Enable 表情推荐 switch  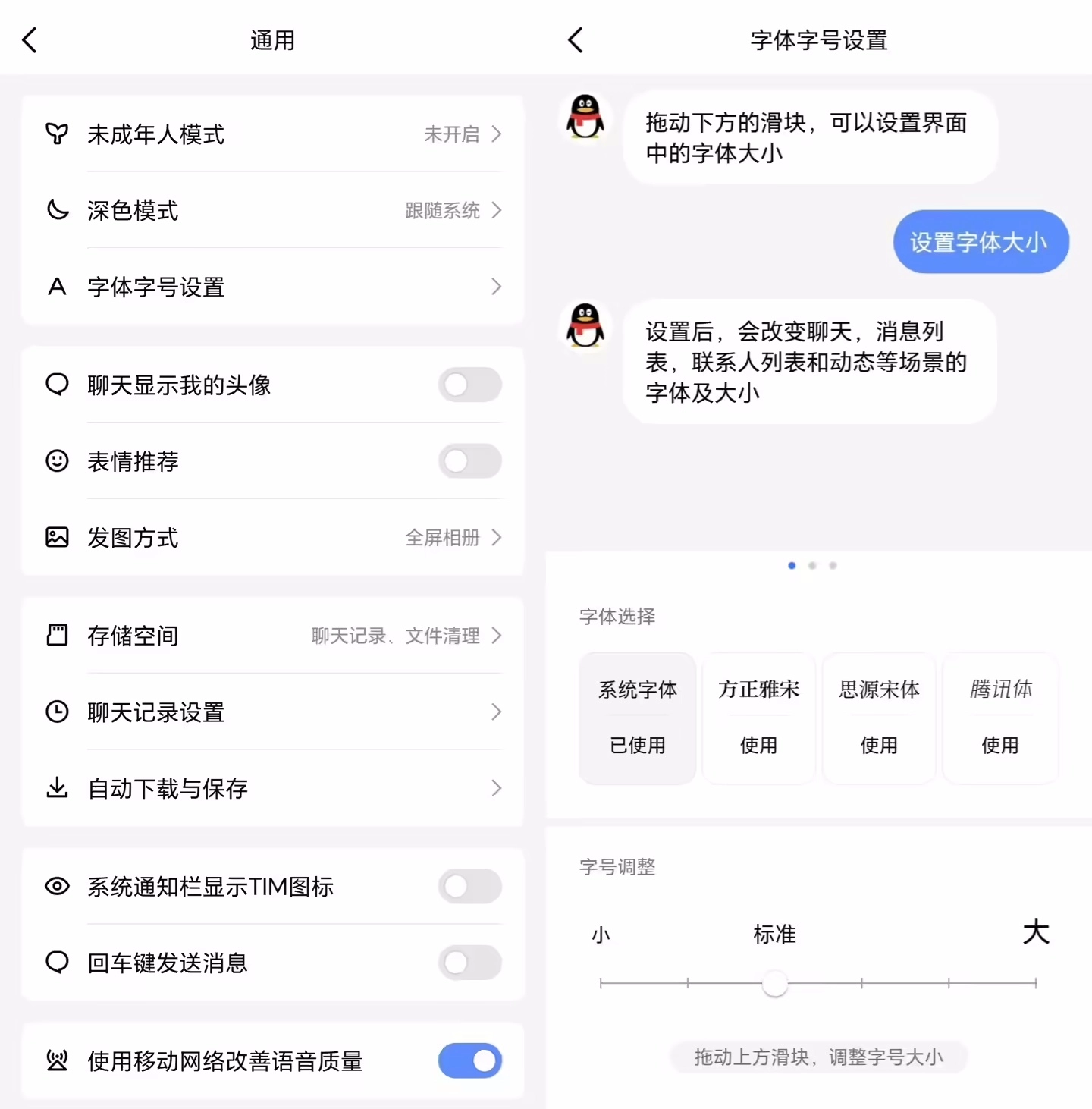click(x=469, y=461)
